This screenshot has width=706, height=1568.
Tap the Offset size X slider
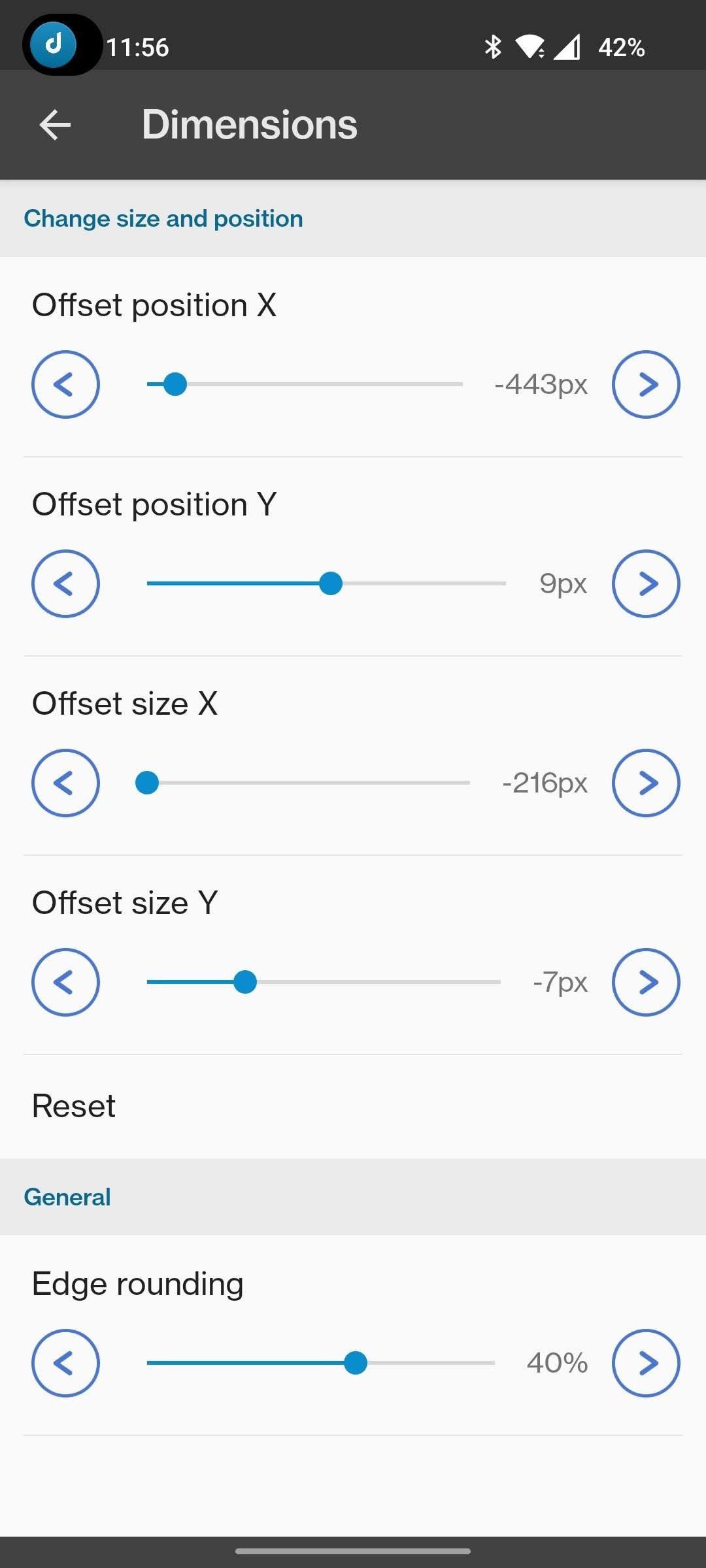[308, 783]
